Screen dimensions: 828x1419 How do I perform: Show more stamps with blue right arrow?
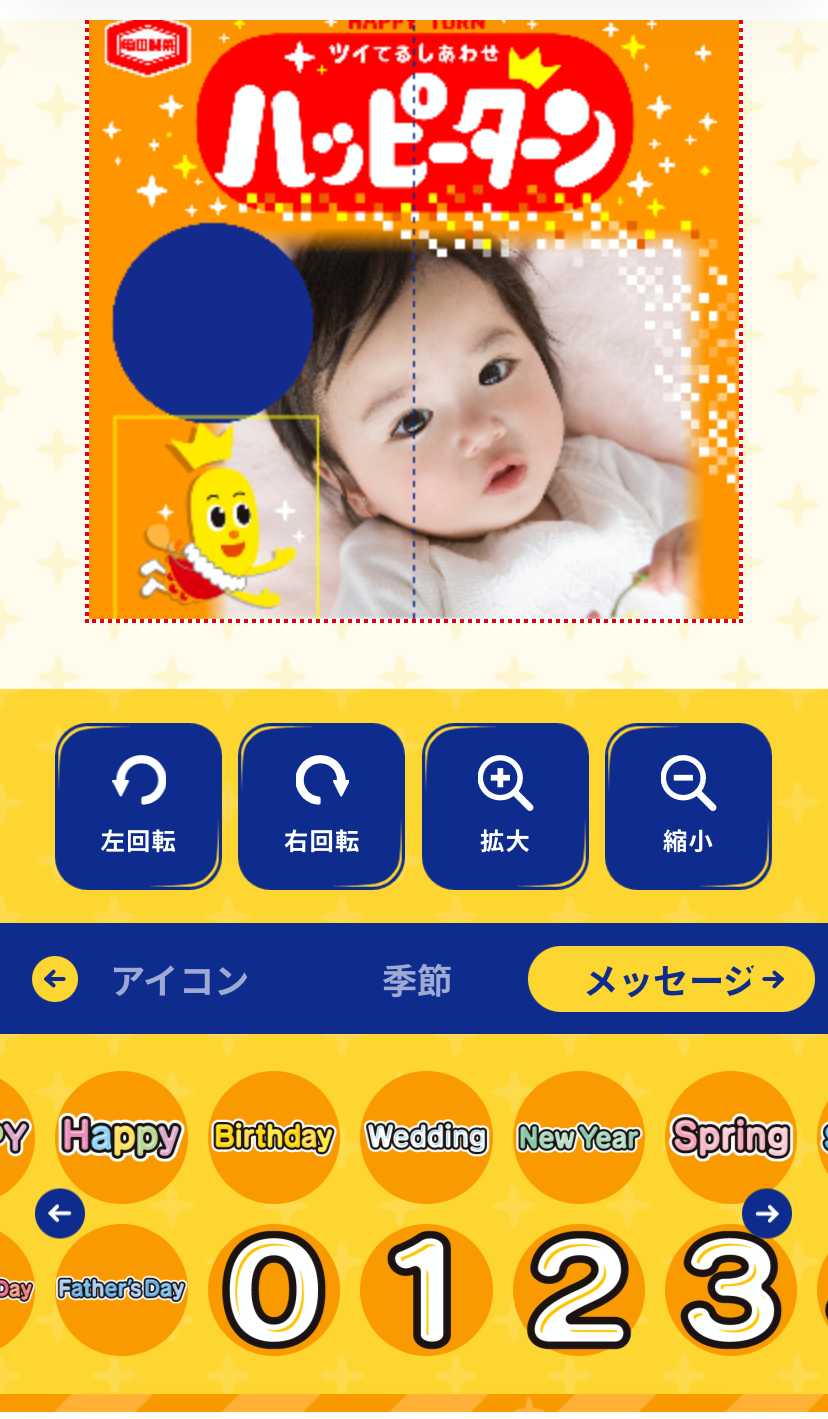[x=767, y=1214]
